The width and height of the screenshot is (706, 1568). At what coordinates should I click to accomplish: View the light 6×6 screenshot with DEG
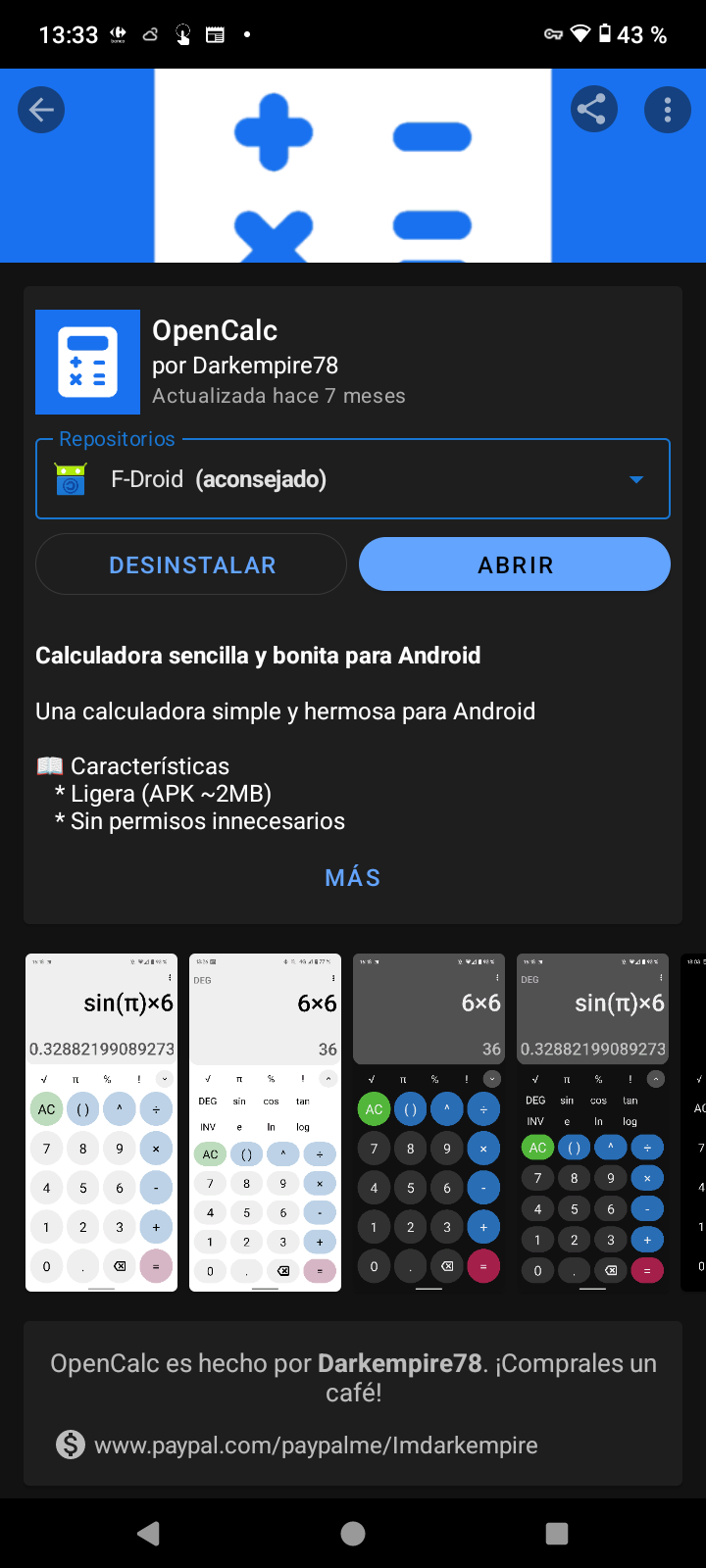click(x=265, y=1122)
